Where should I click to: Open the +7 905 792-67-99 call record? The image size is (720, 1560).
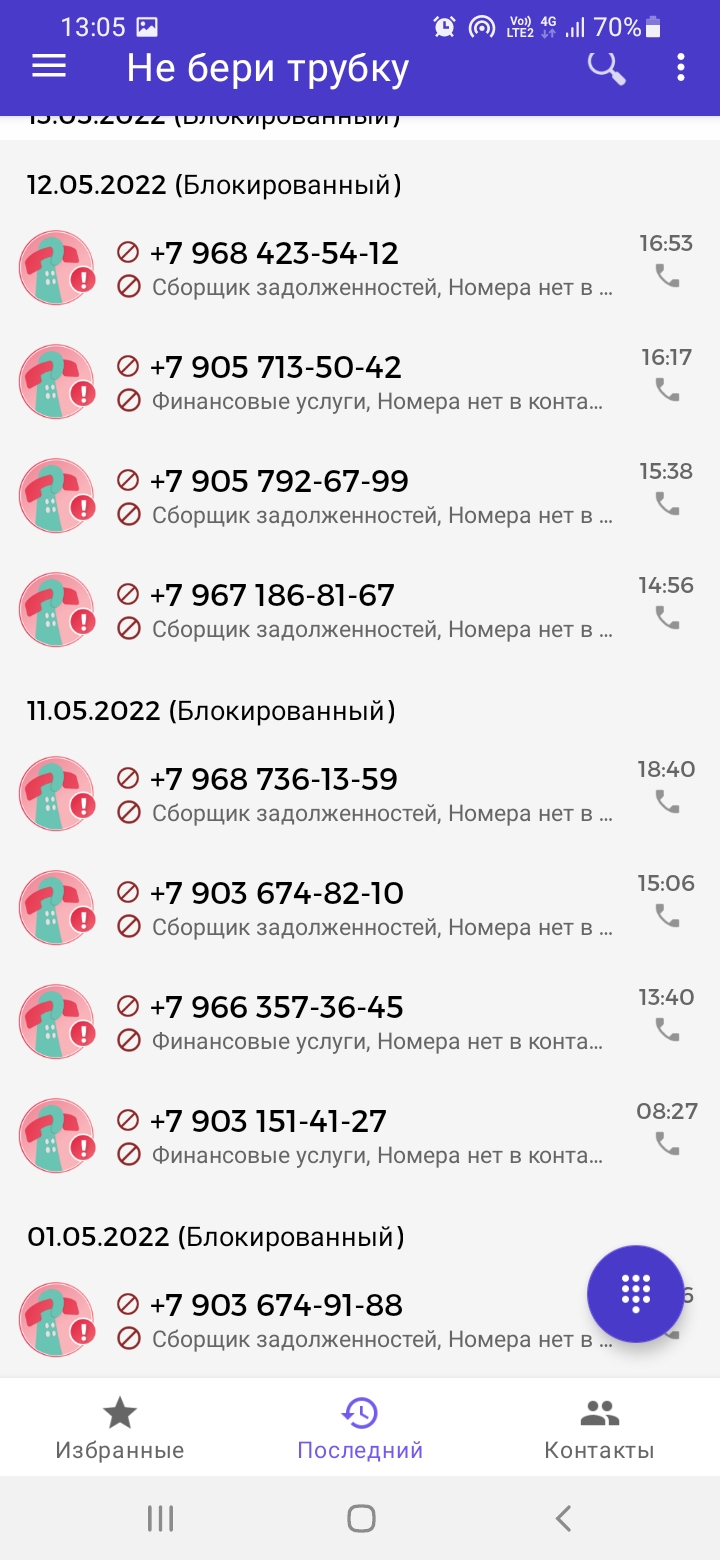(360, 496)
